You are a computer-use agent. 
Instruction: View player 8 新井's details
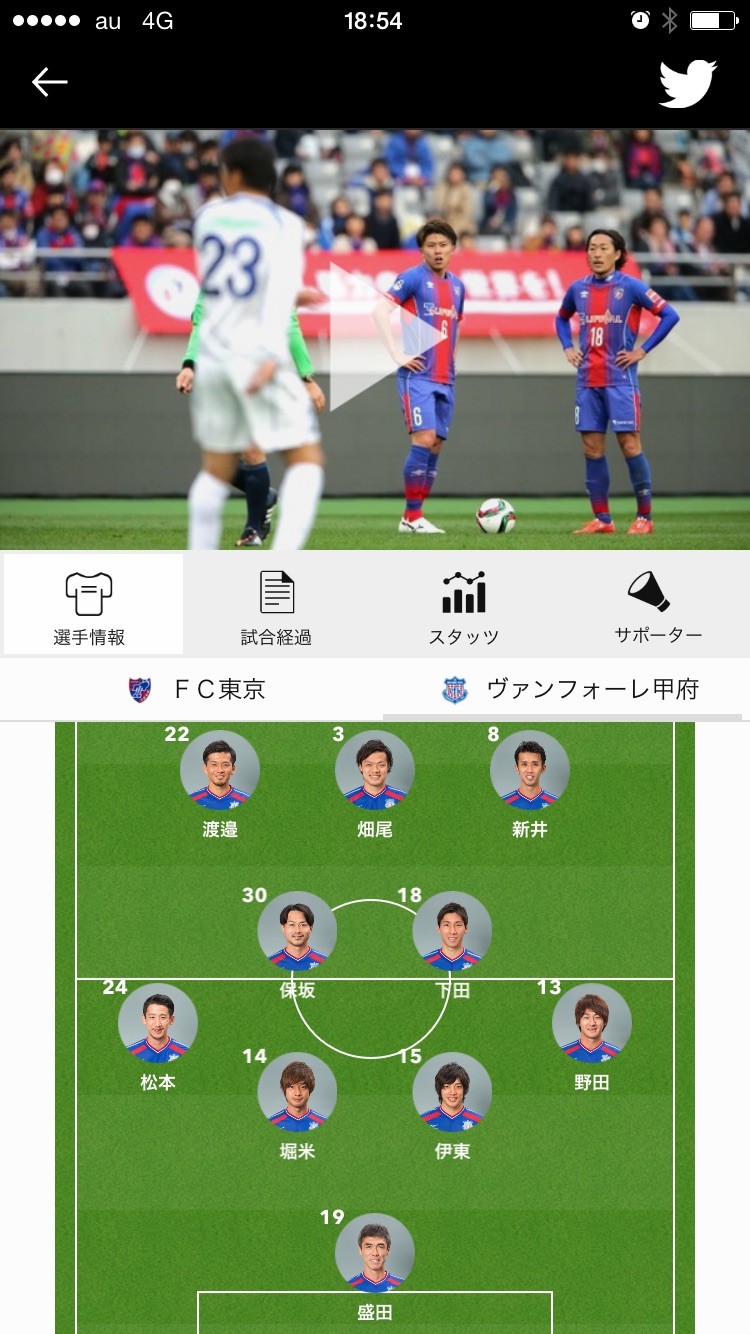[x=530, y=771]
